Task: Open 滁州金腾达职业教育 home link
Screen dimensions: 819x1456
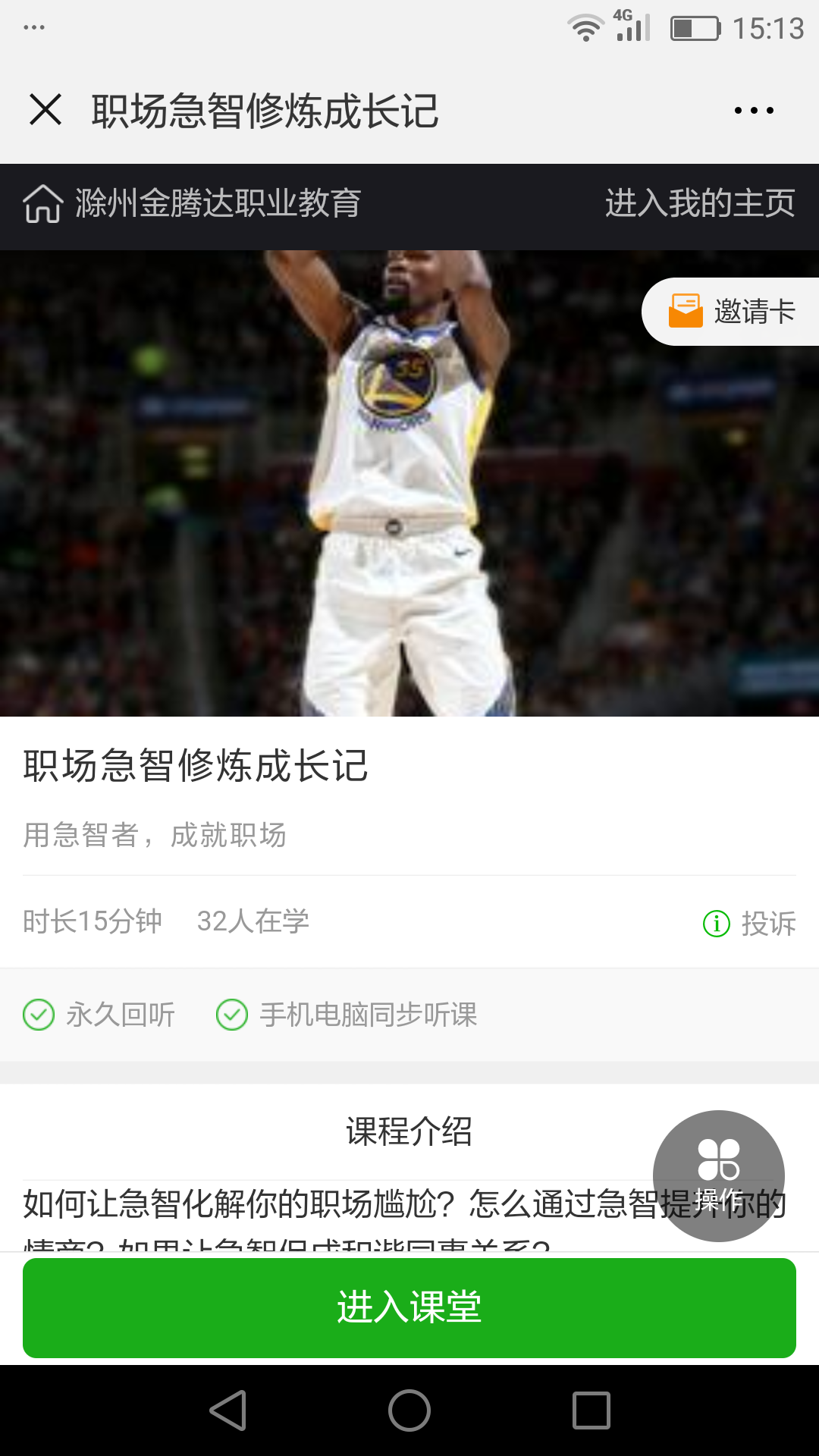Action: click(193, 203)
